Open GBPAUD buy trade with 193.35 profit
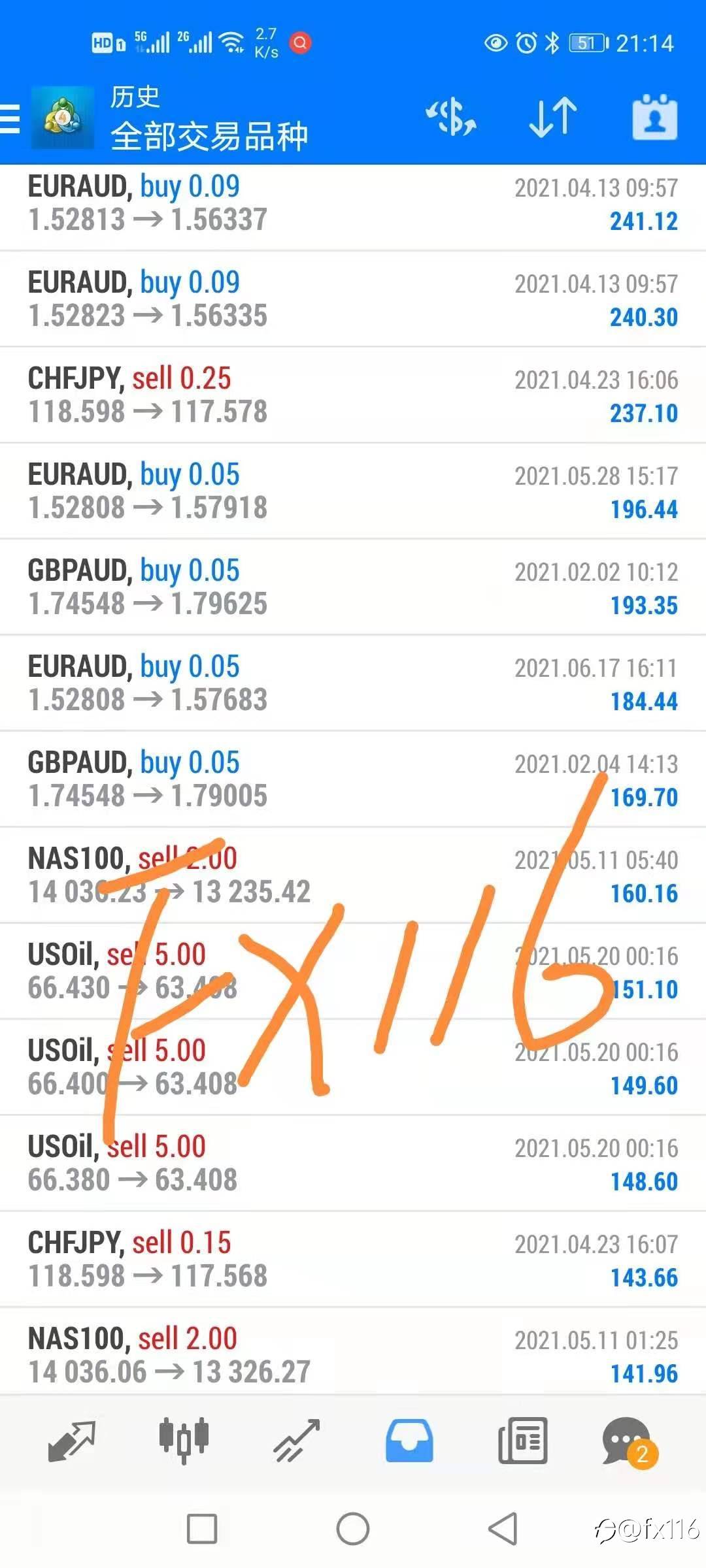This screenshot has height=1568, width=706. click(x=353, y=587)
